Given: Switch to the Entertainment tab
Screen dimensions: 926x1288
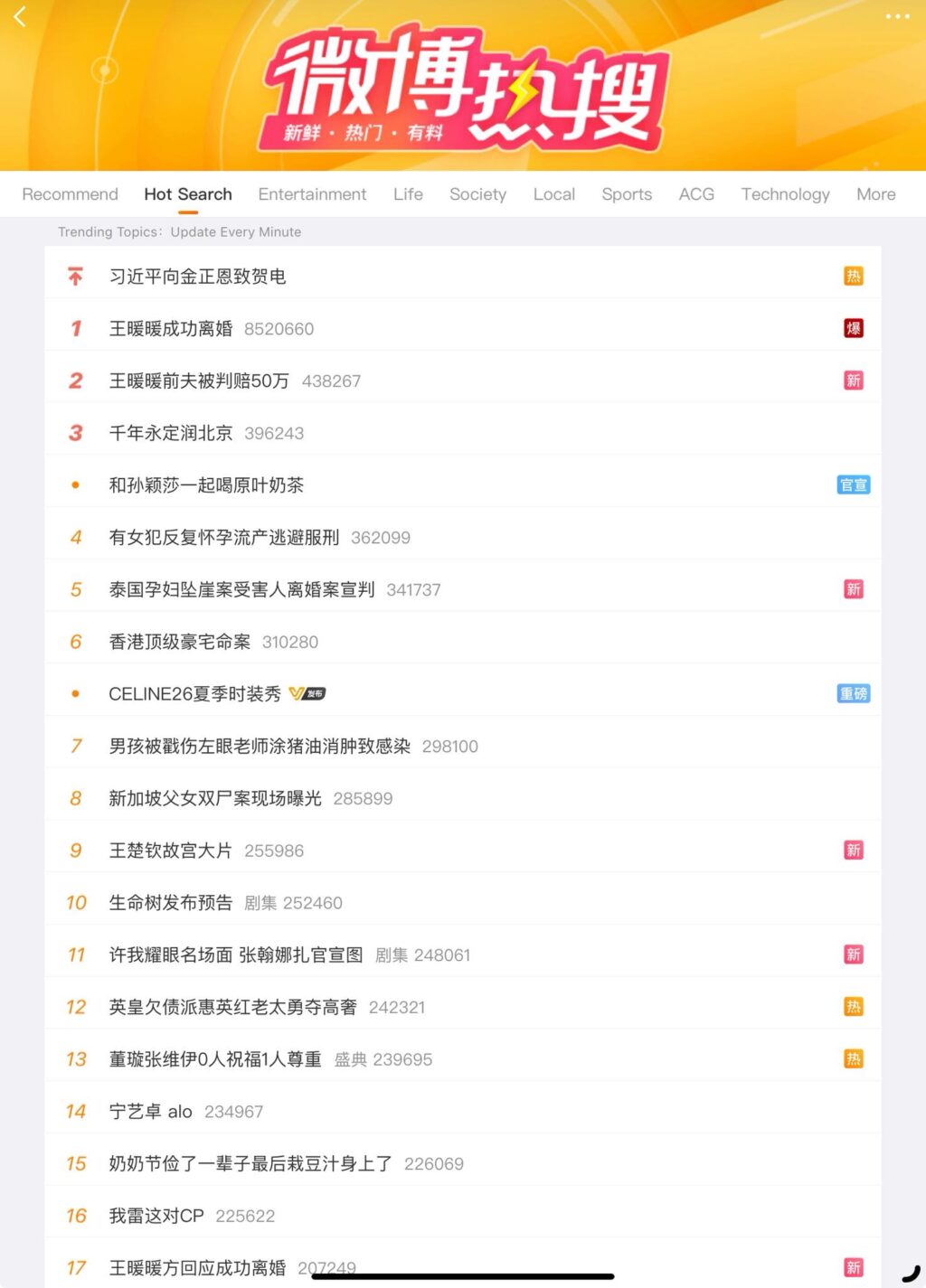Looking at the screenshot, I should pyautogui.click(x=312, y=194).
